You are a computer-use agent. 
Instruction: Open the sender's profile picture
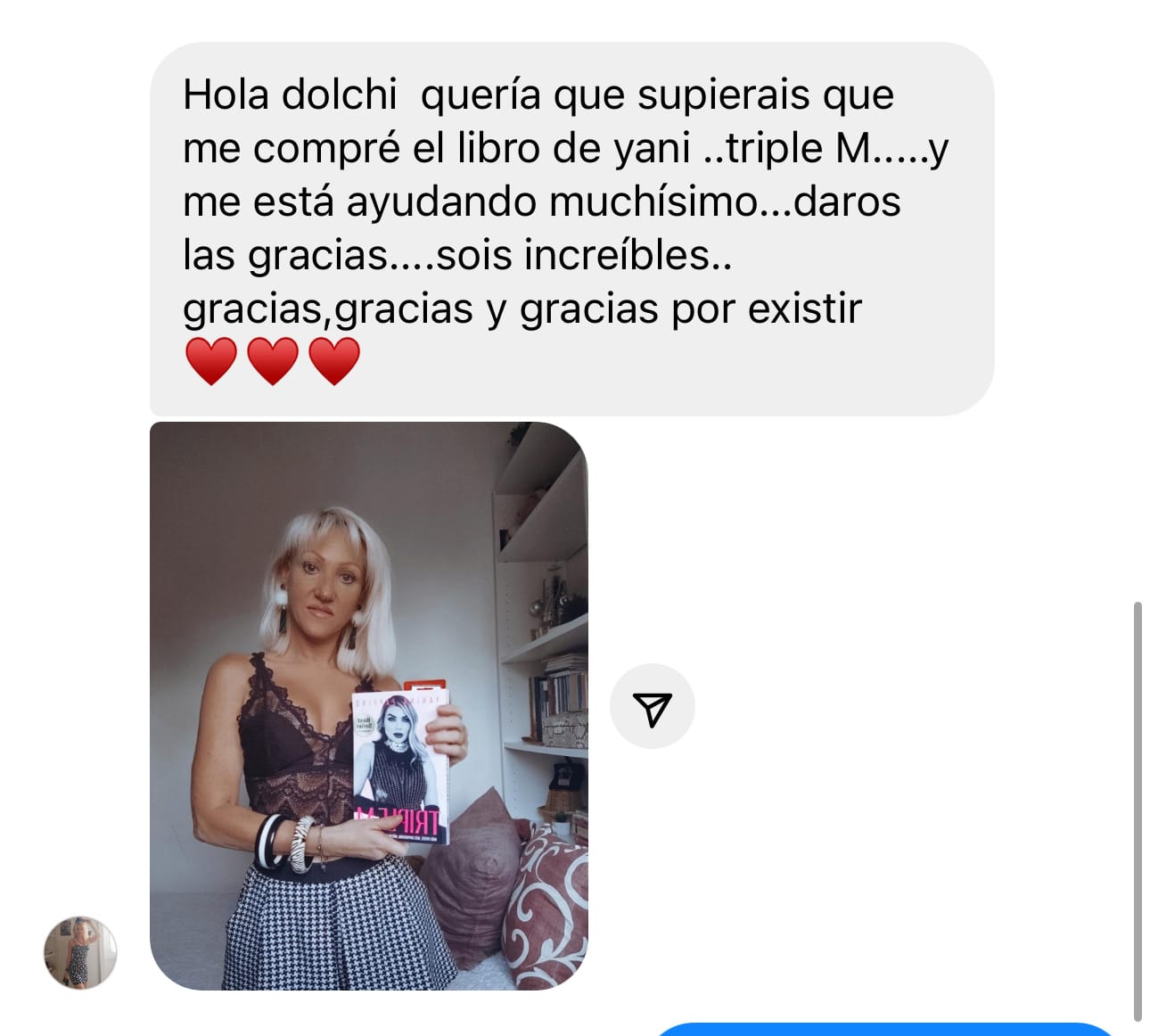coord(80,952)
